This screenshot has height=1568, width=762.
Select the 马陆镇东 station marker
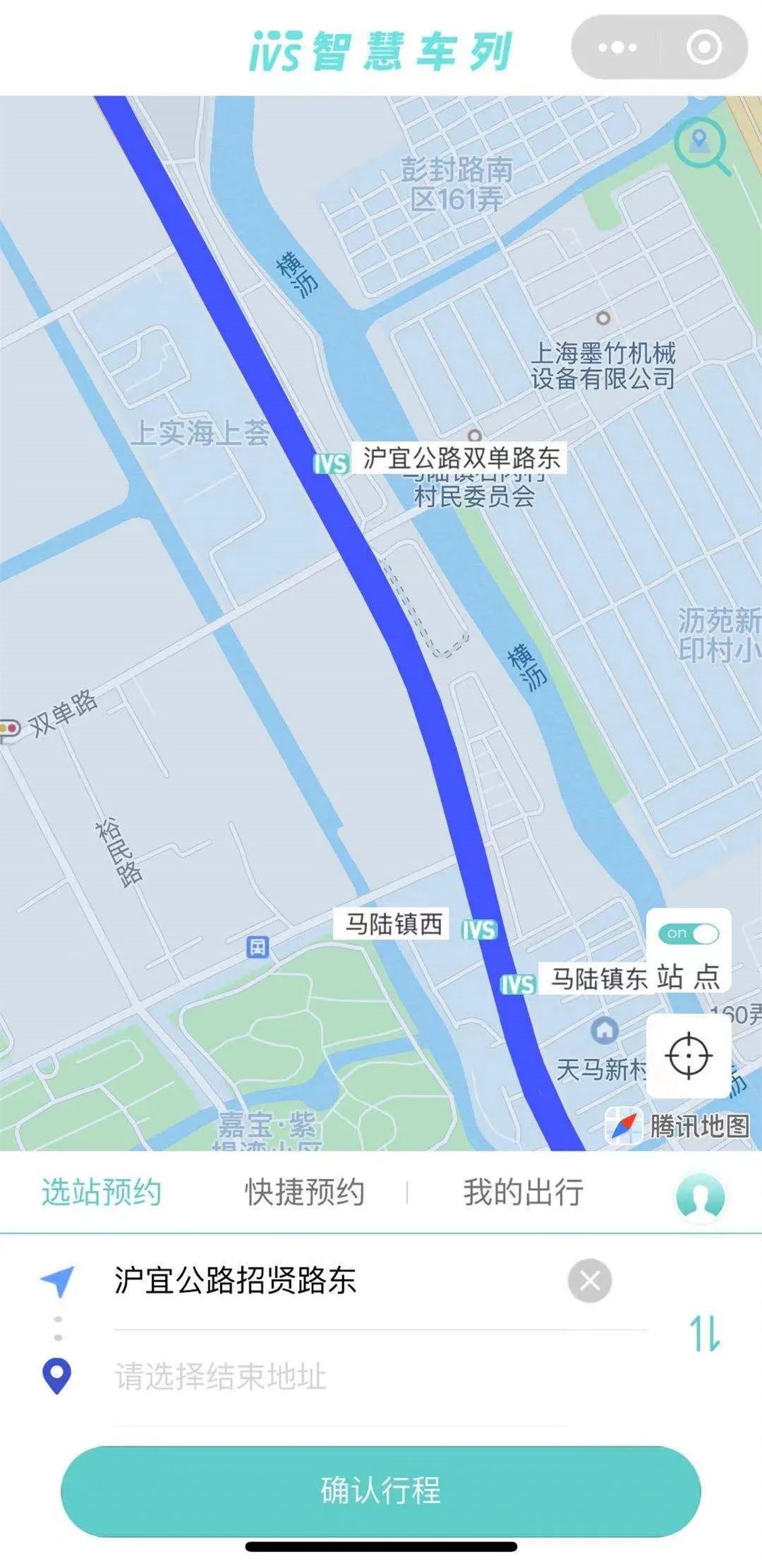tap(519, 984)
